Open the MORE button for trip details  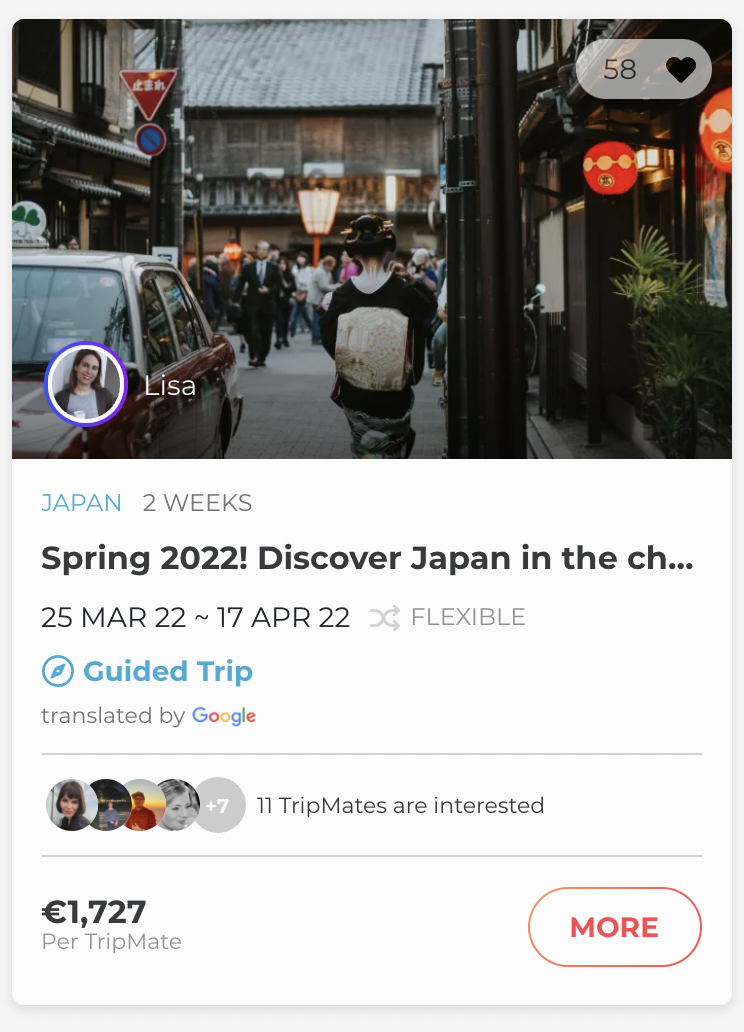click(614, 927)
